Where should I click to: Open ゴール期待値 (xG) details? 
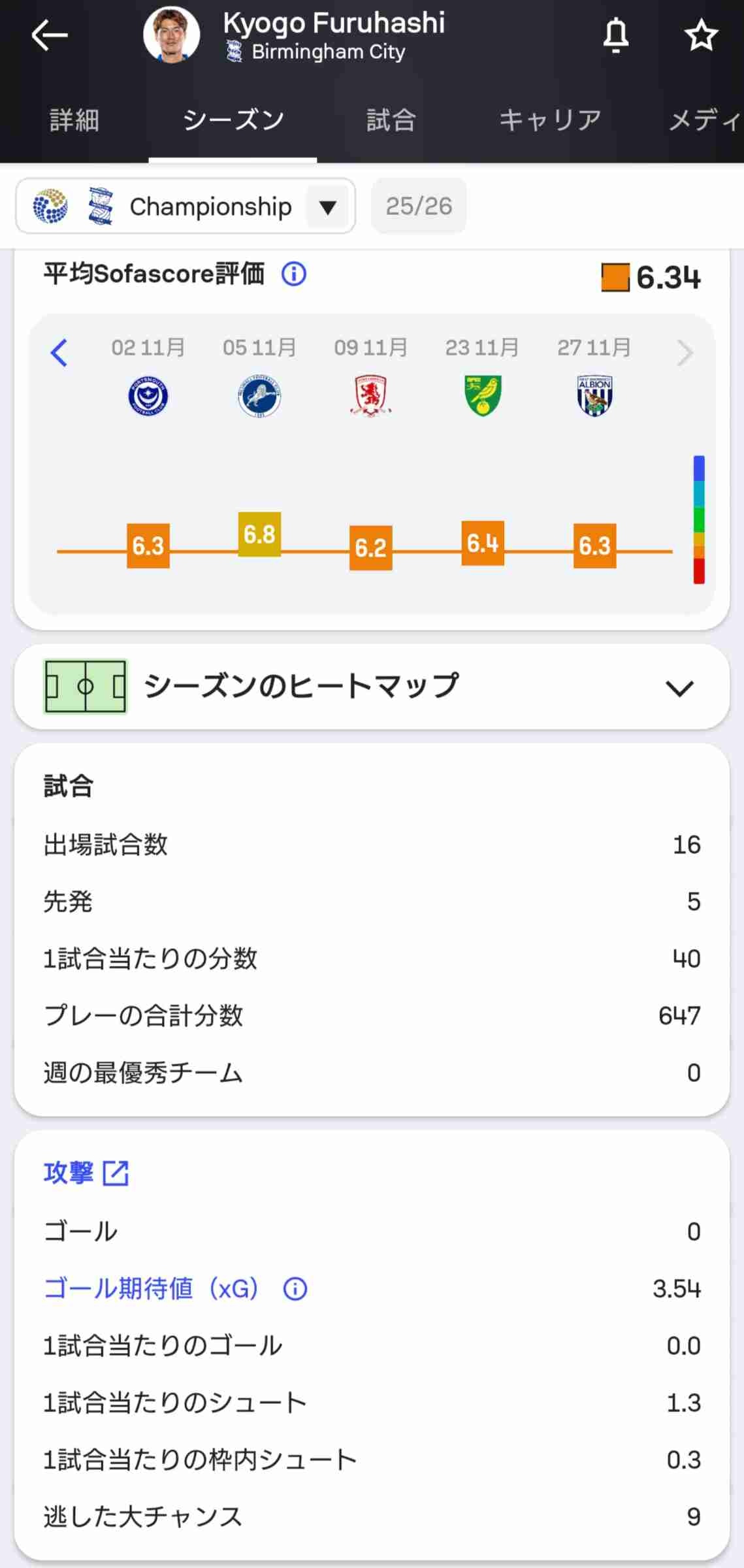point(151,1288)
